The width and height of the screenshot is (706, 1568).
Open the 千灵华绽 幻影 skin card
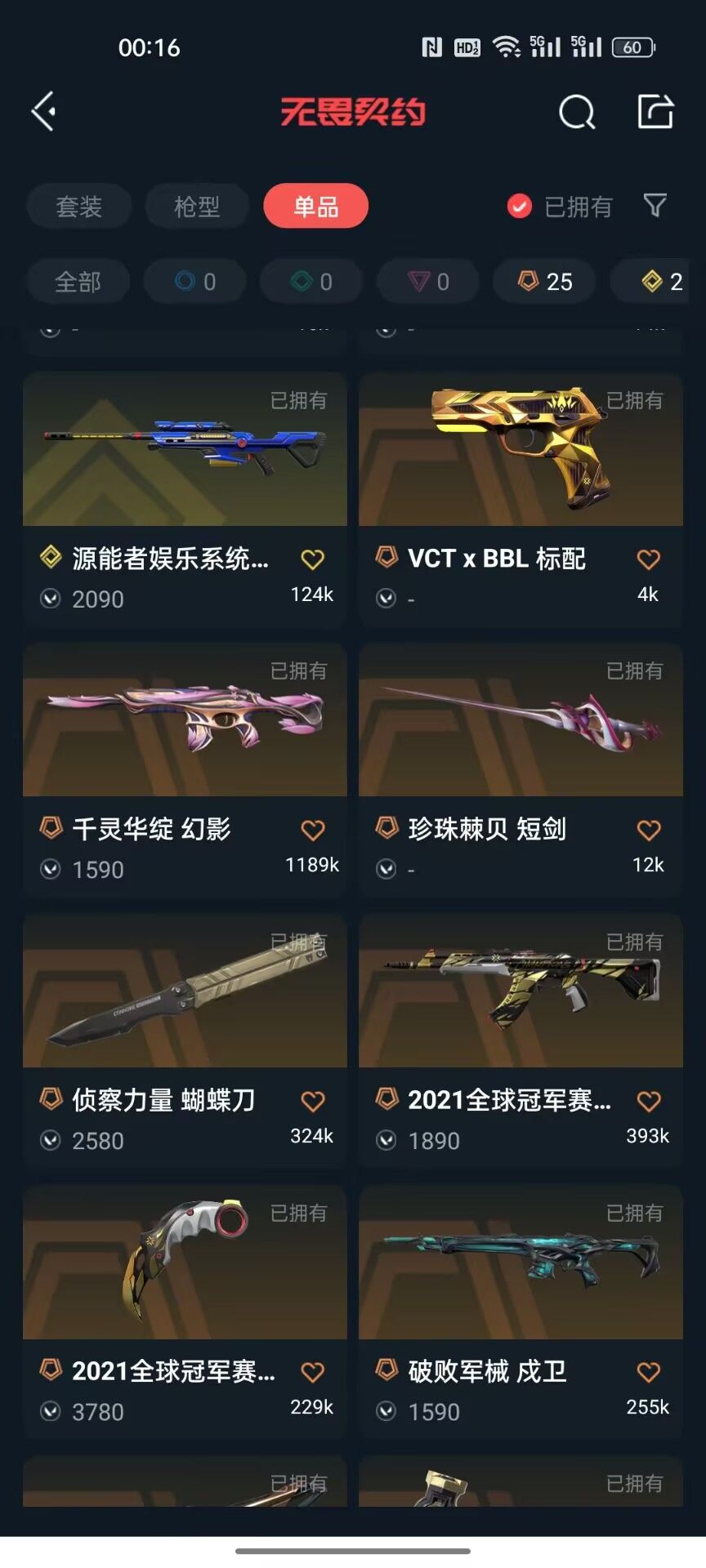click(185, 770)
